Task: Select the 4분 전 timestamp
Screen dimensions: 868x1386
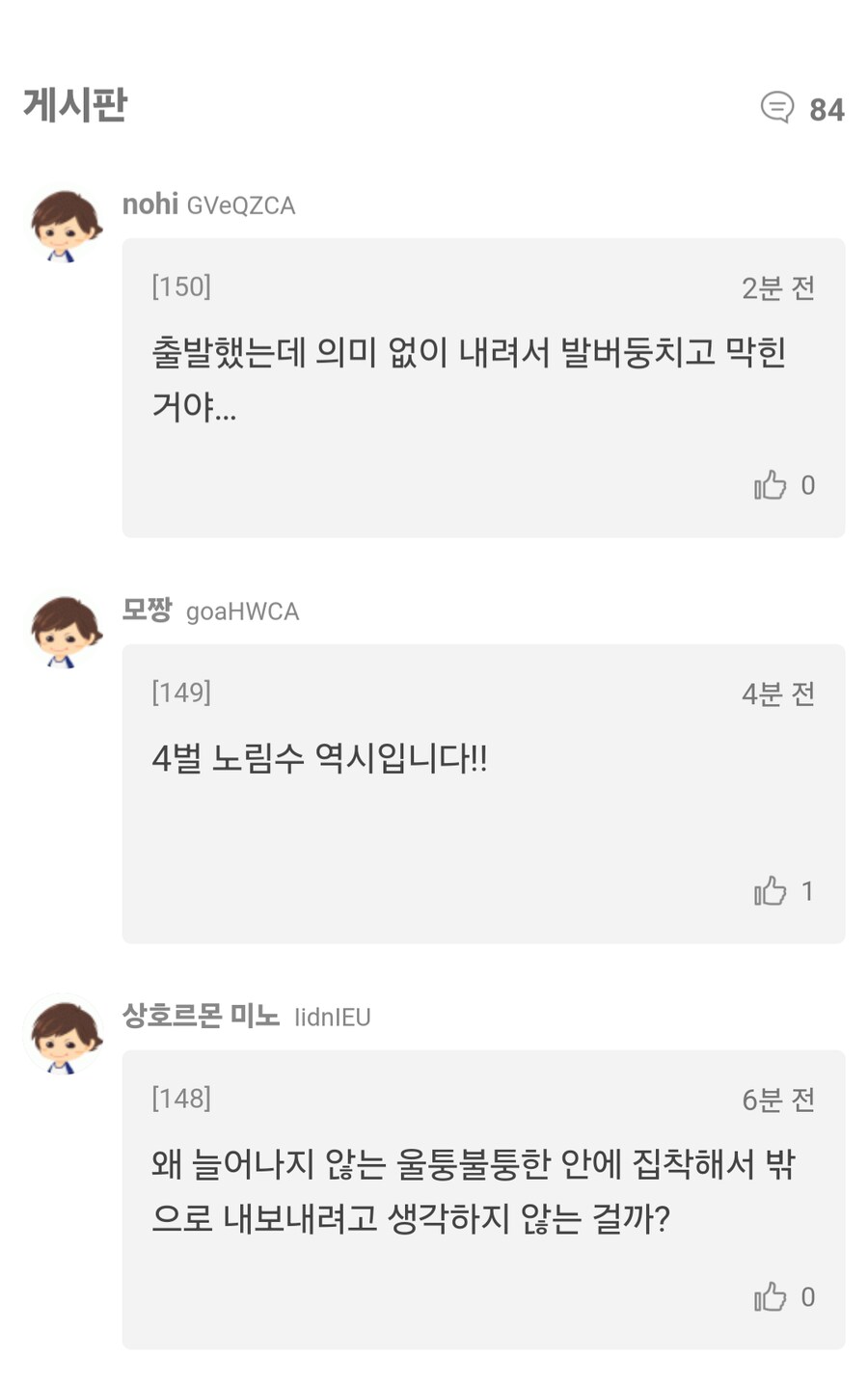Action: [x=778, y=692]
